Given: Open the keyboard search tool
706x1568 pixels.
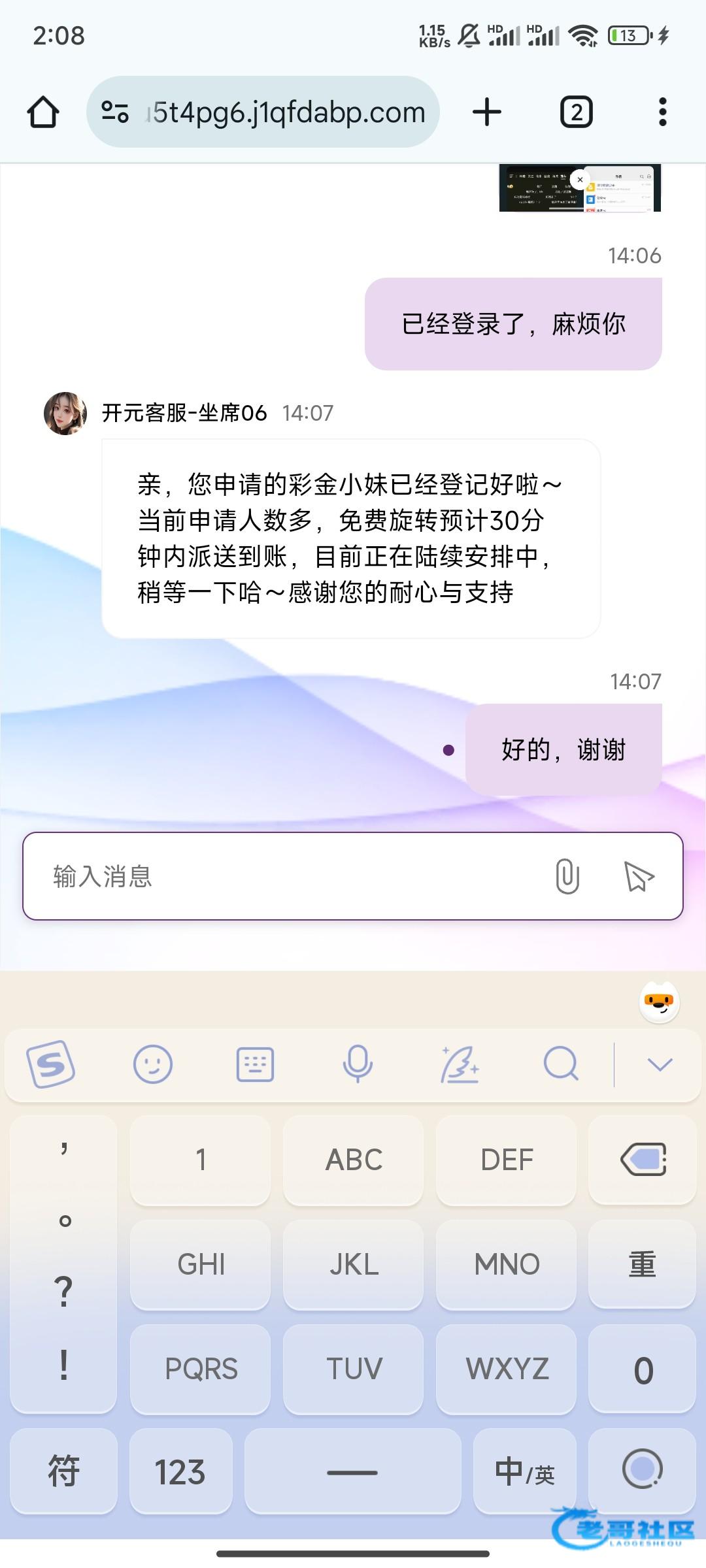Looking at the screenshot, I should (x=561, y=1064).
